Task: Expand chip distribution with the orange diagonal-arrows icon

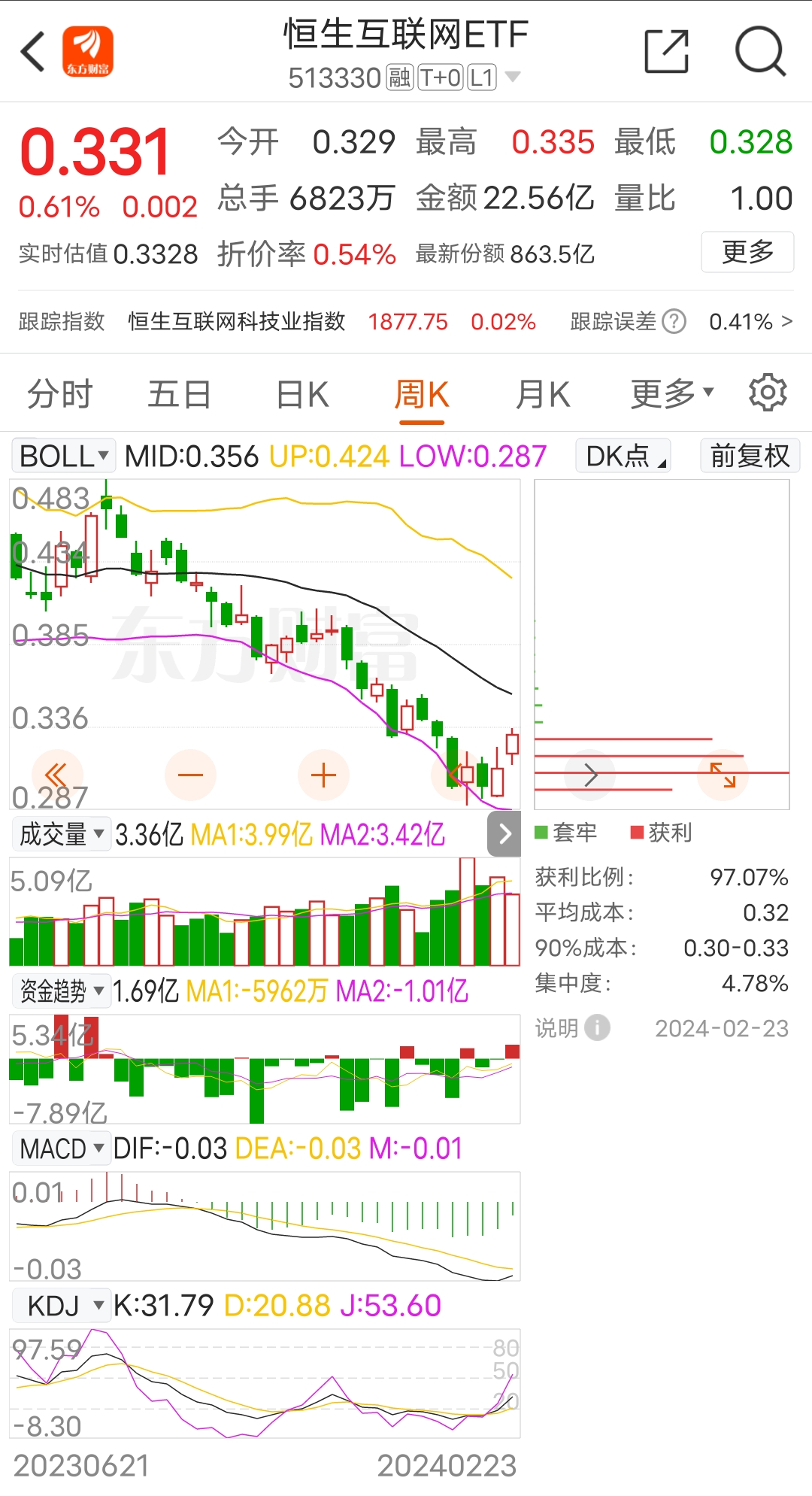Action: point(724,775)
